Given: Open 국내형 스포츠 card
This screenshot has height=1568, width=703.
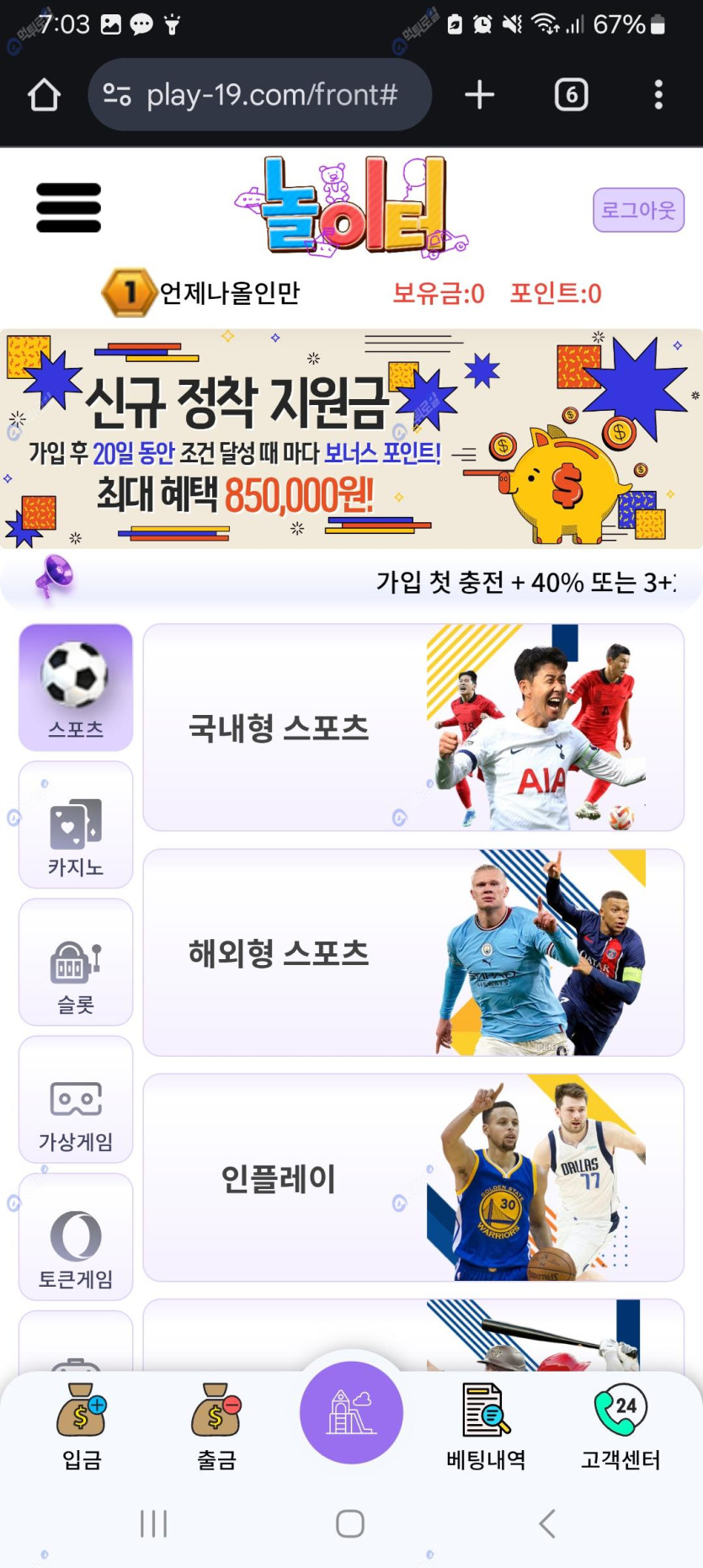Looking at the screenshot, I should 413,728.
